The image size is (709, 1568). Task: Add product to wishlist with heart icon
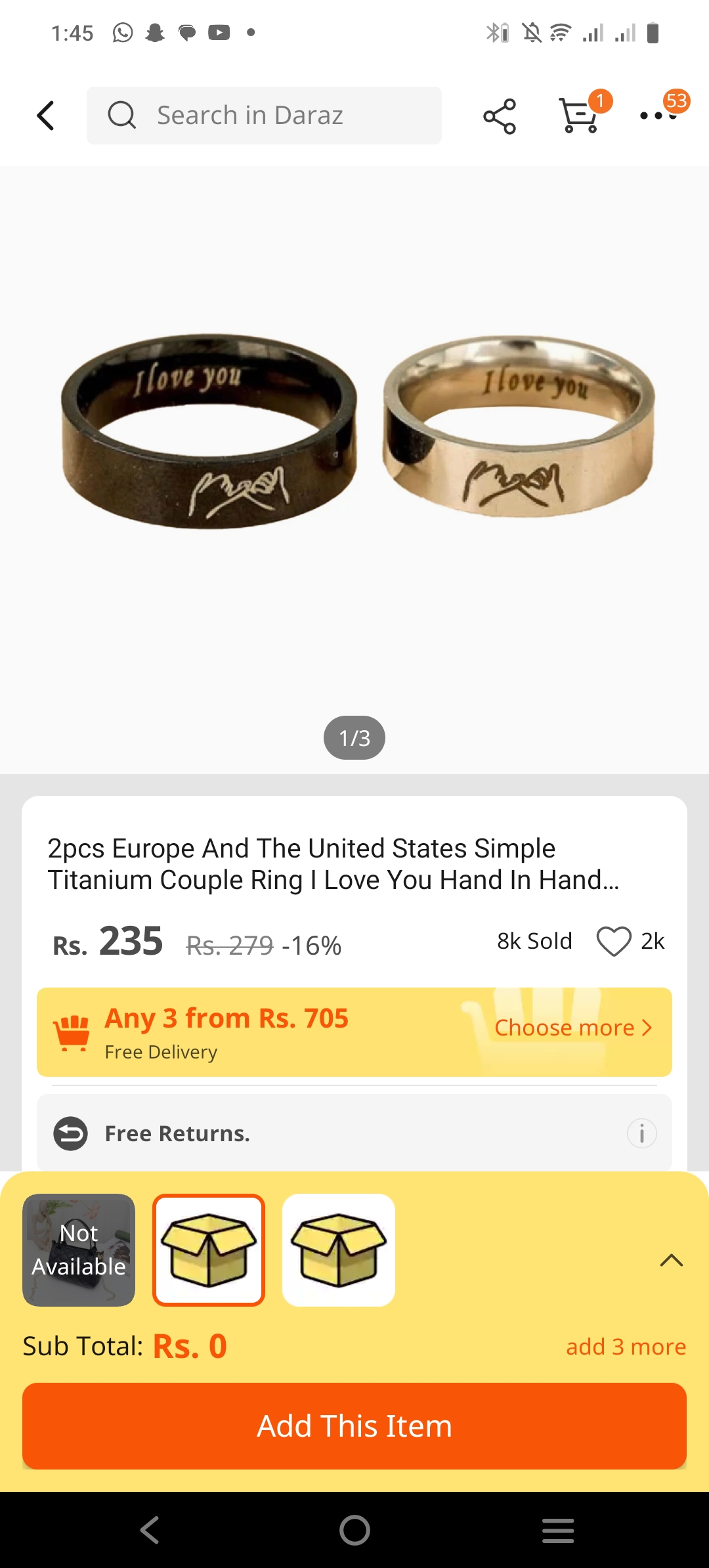coord(613,941)
